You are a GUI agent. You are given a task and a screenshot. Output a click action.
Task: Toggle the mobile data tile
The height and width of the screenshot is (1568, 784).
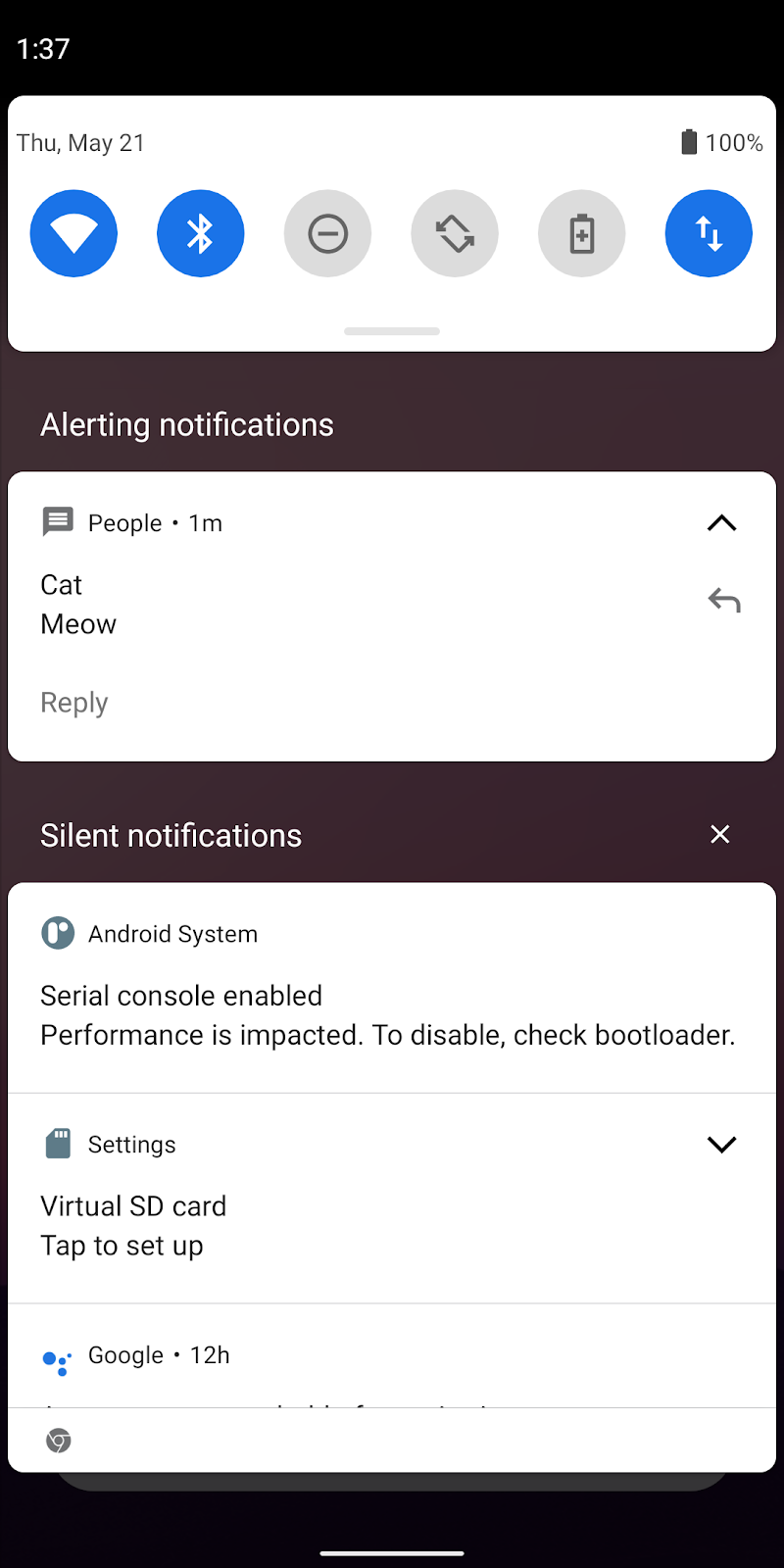click(709, 233)
